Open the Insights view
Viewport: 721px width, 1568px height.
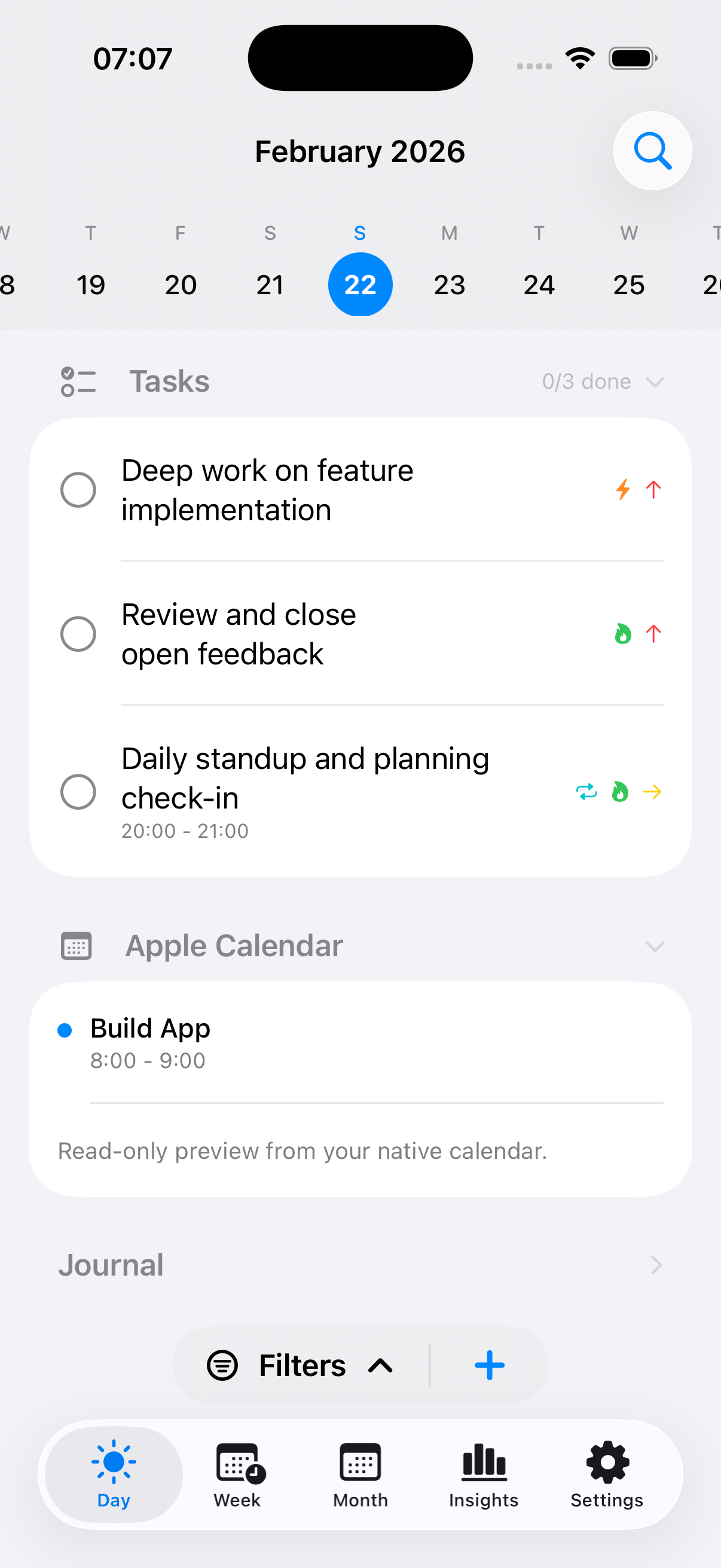(484, 1473)
